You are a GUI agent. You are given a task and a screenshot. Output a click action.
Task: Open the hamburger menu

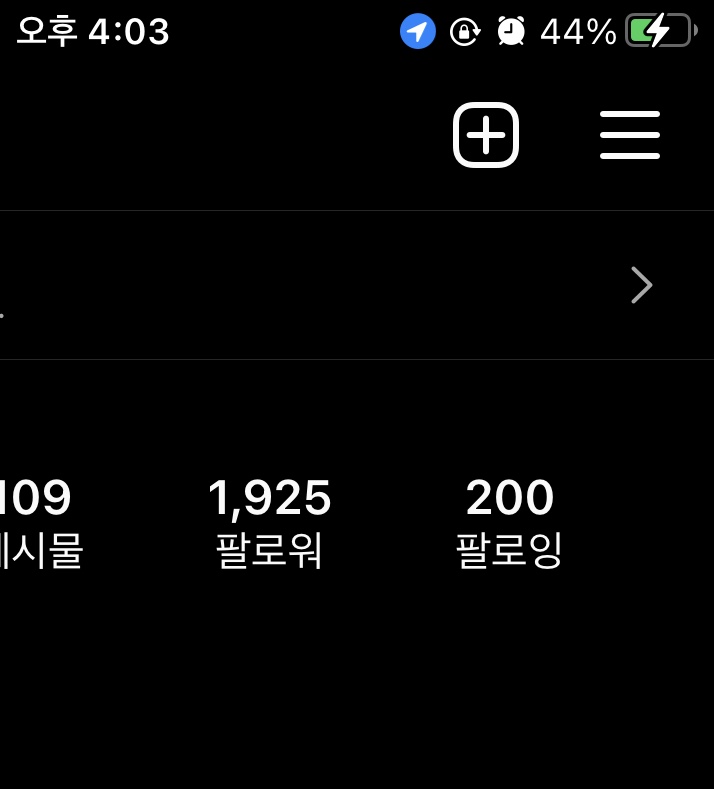[629, 135]
